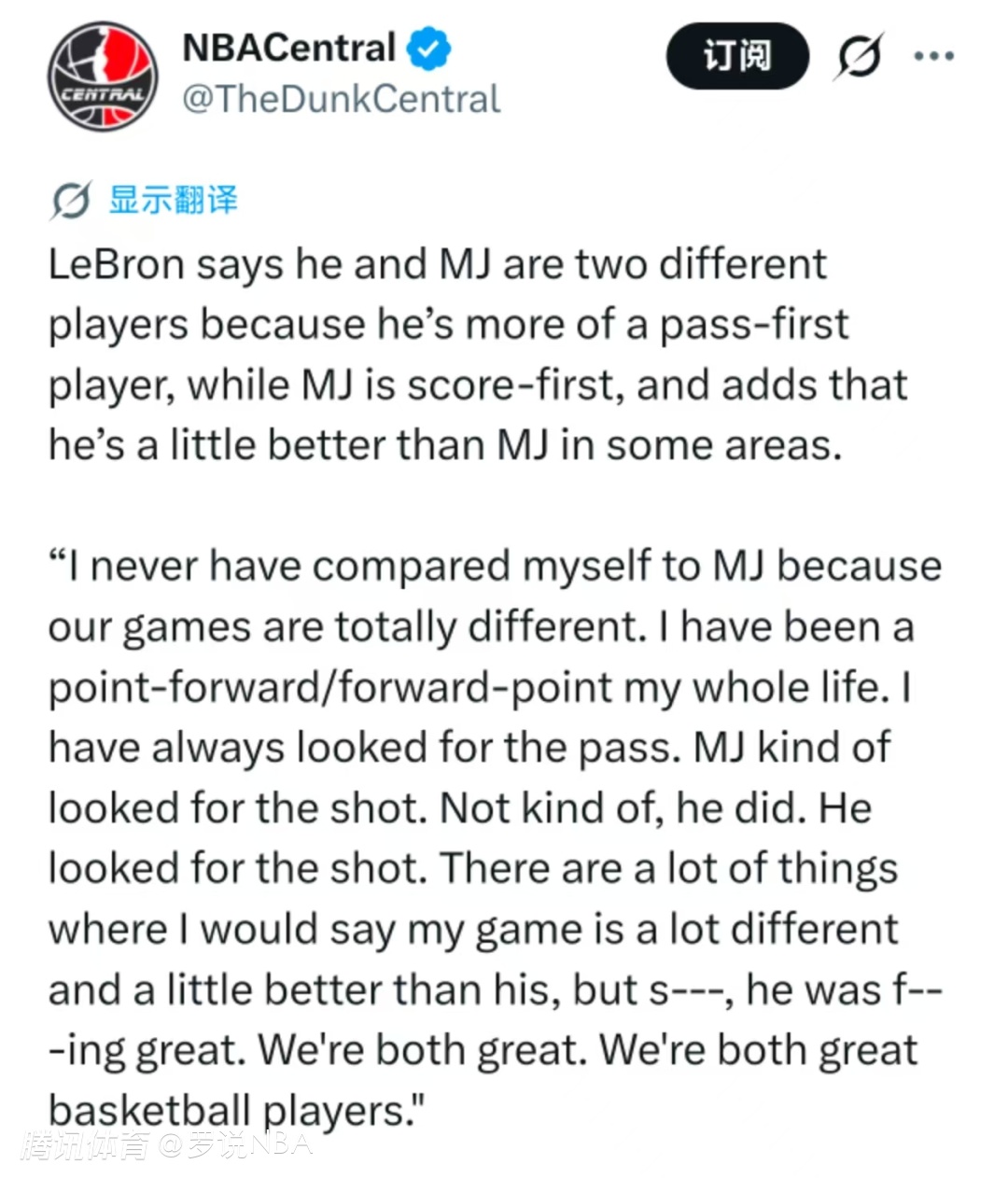Open the Grok icon beside 订阅
Screen dimensions: 1008x1178
(x=859, y=57)
